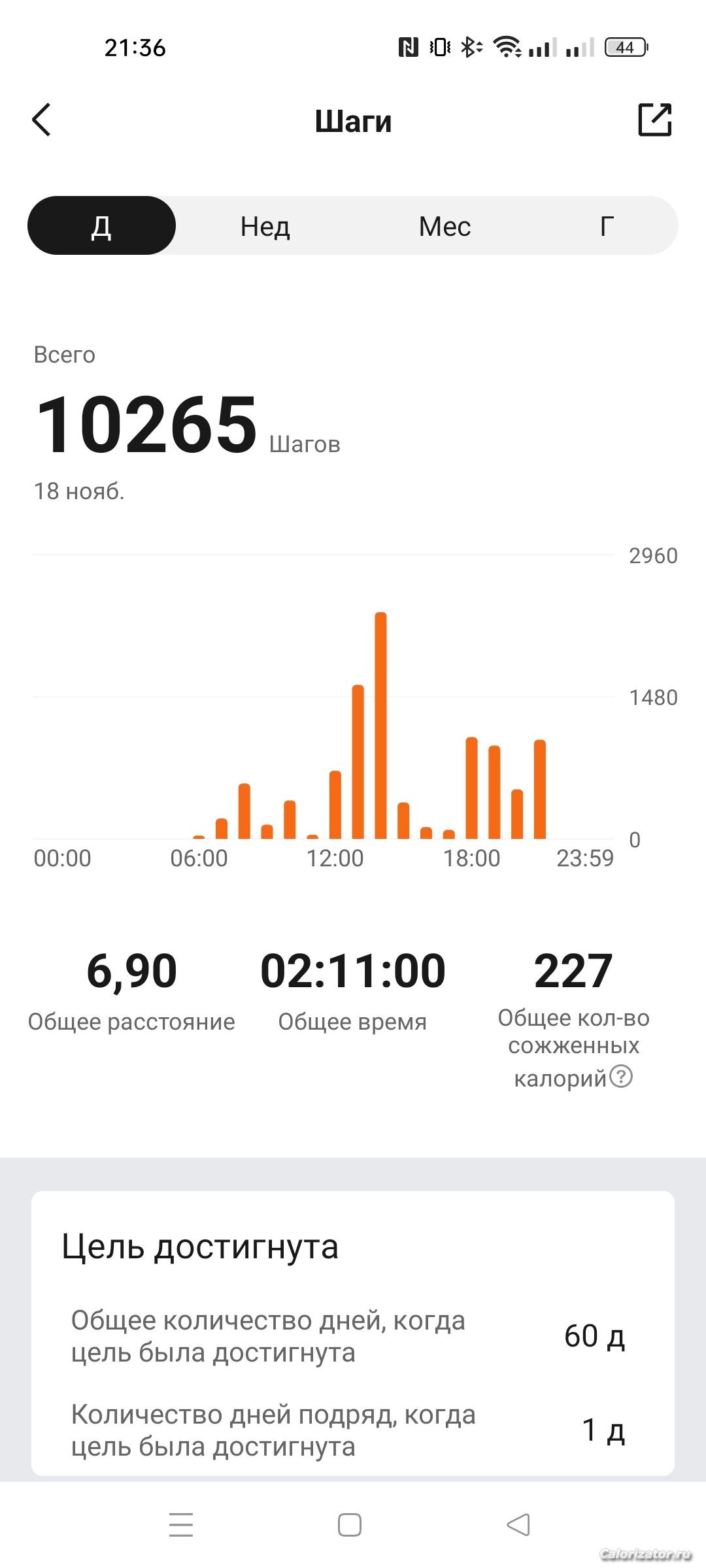Open recent apps from the navigation bar
The width and height of the screenshot is (706, 1568).
[x=181, y=1526]
